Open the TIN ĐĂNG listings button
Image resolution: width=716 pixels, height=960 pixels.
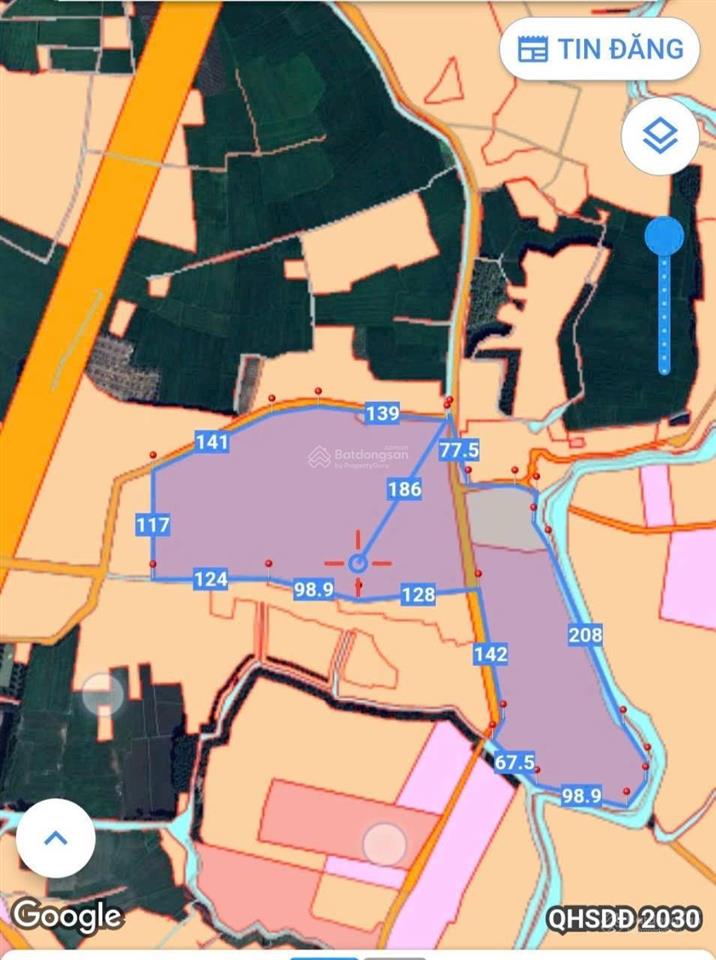[x=599, y=48]
